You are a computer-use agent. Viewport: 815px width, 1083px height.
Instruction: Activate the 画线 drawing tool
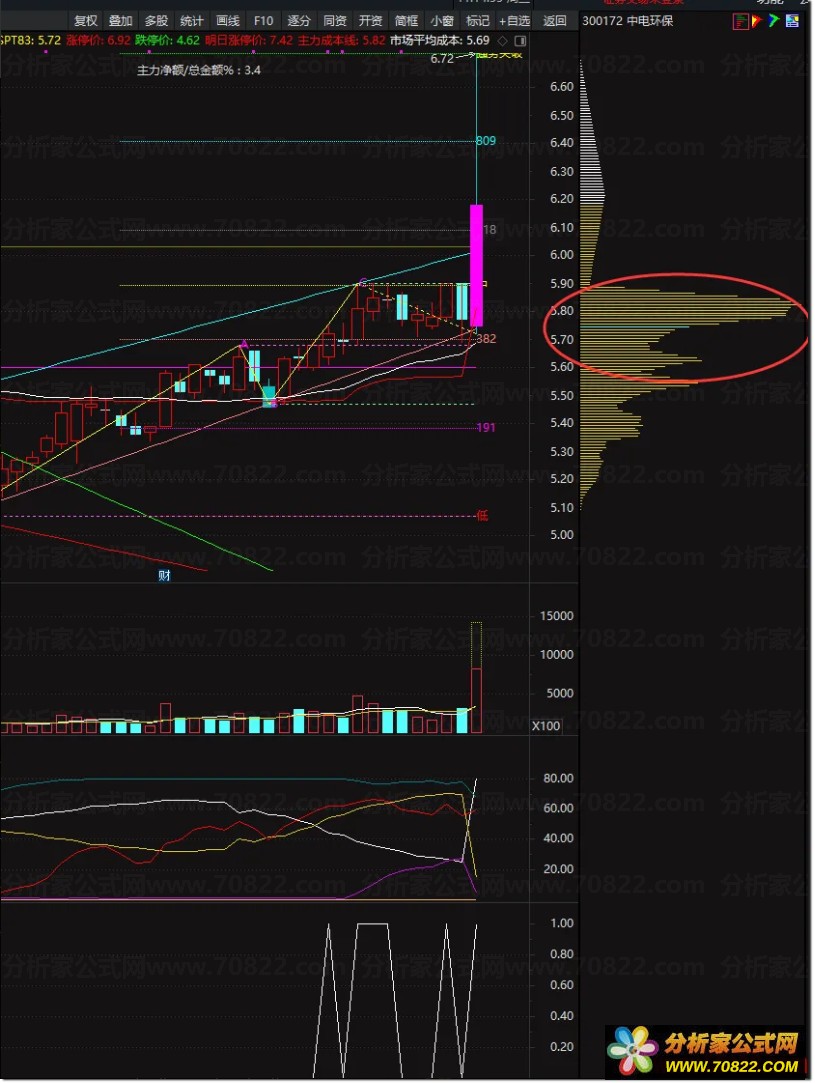tap(228, 20)
